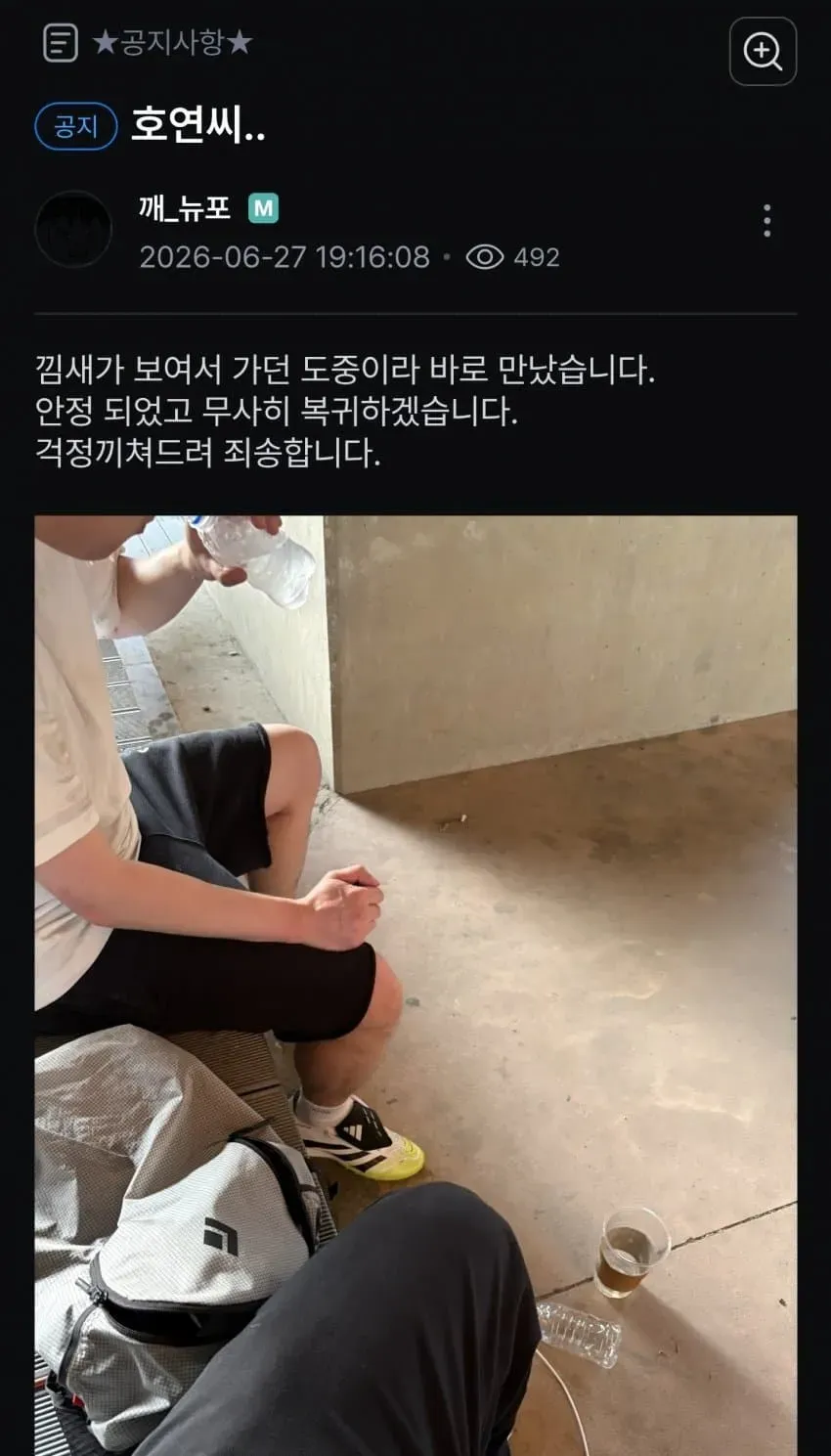Open the post's three-dot overflow menu
This screenshot has height=1456, width=831.
tap(766, 221)
